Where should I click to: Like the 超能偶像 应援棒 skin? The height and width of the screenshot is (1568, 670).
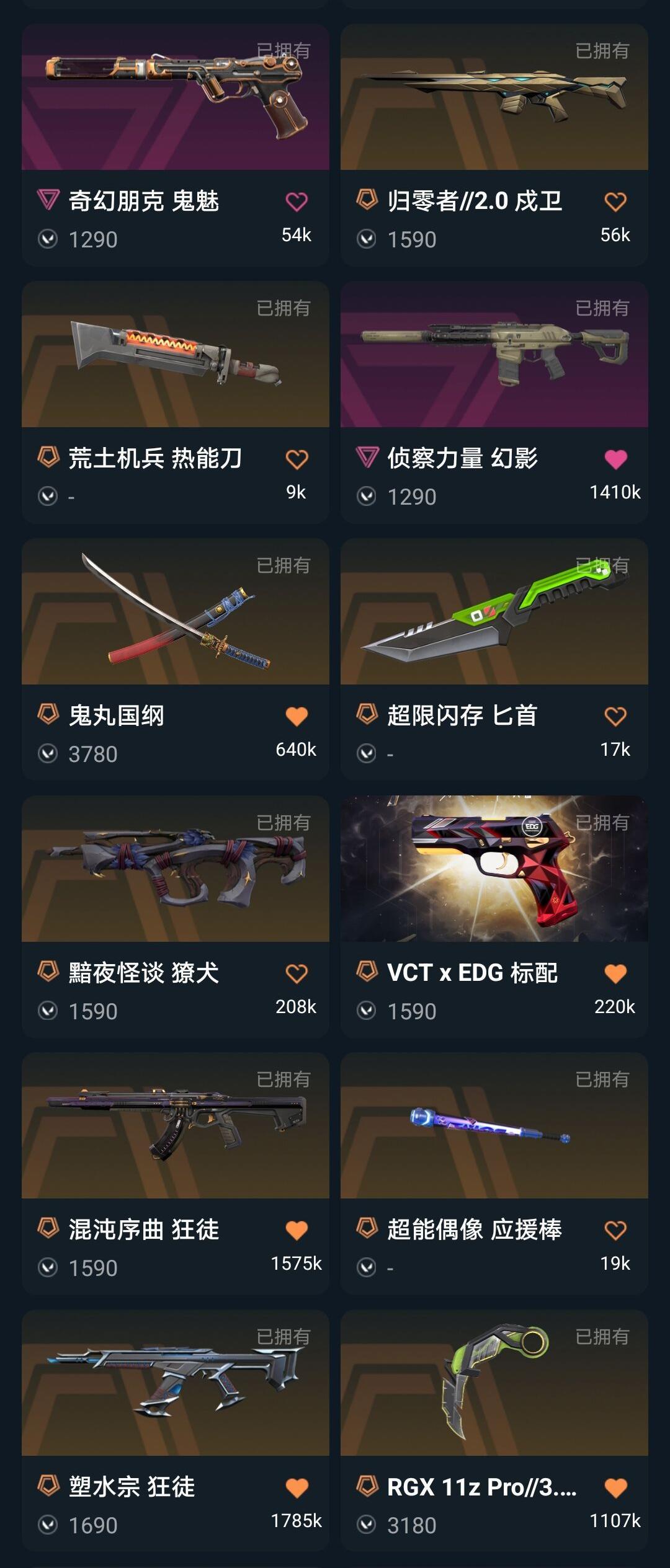click(x=615, y=1231)
